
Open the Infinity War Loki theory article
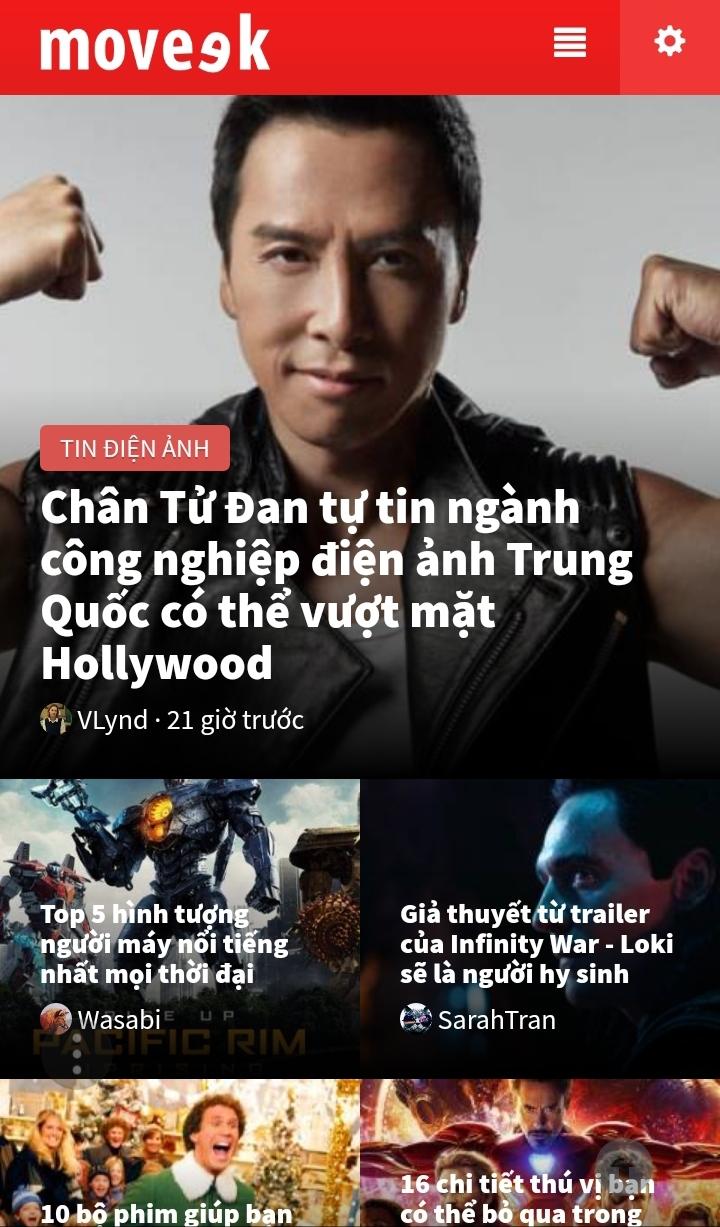coord(536,943)
